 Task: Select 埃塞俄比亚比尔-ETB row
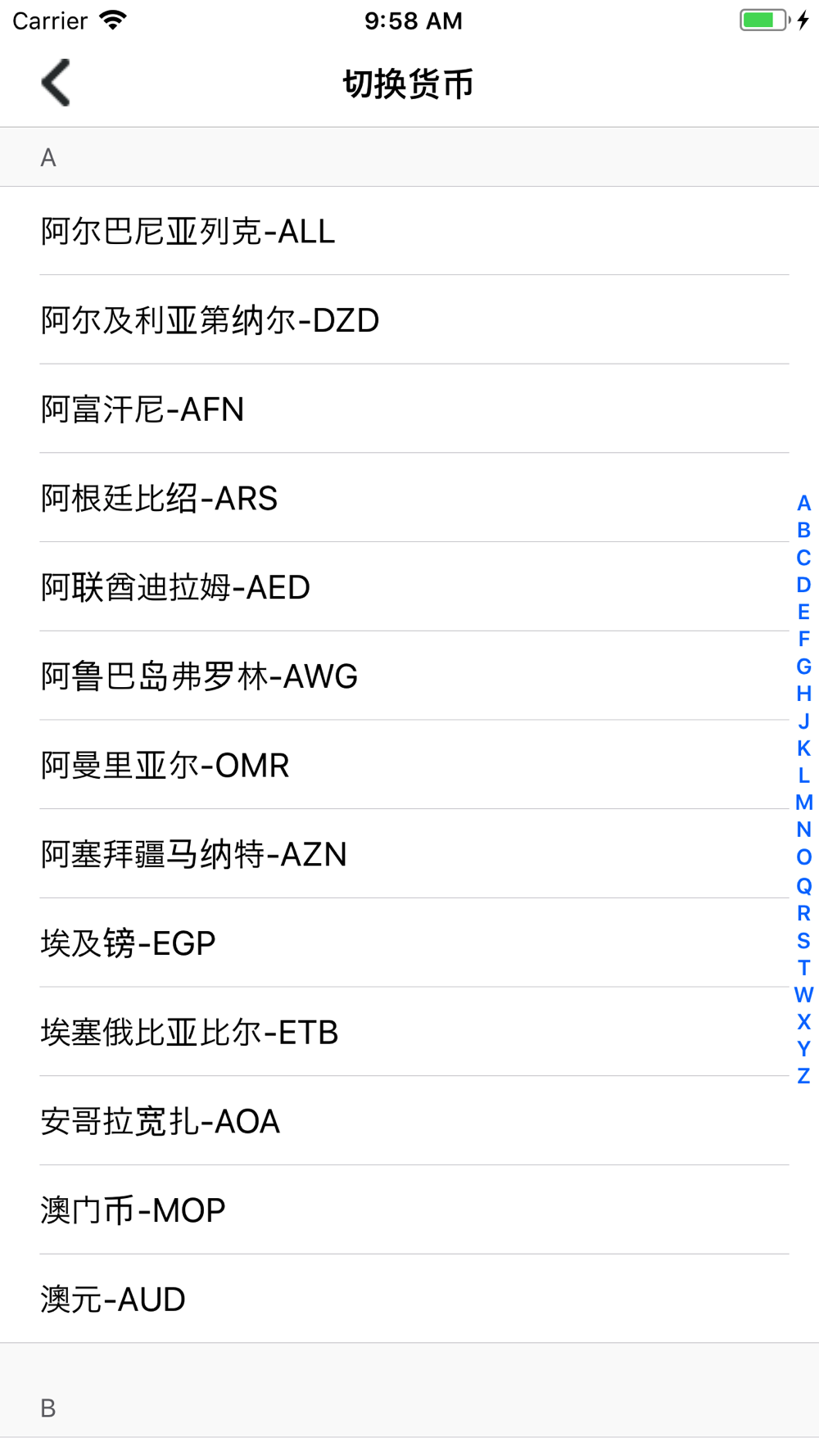(409, 1032)
